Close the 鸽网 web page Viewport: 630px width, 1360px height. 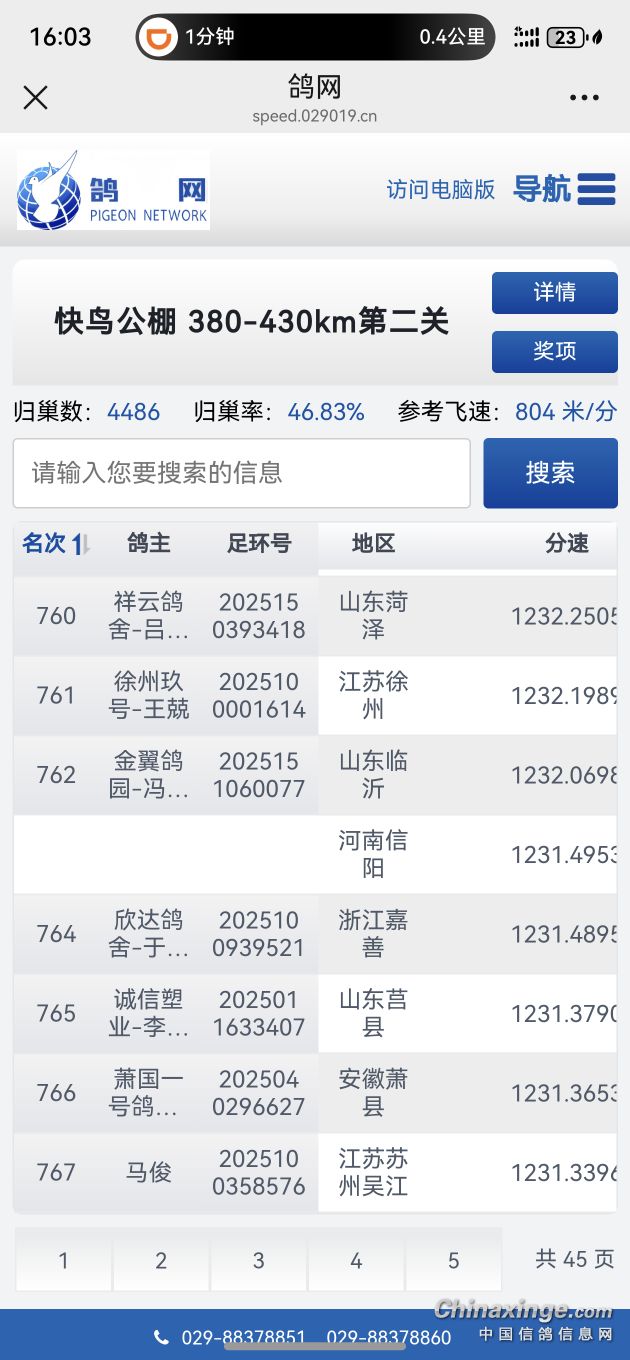coord(36,97)
